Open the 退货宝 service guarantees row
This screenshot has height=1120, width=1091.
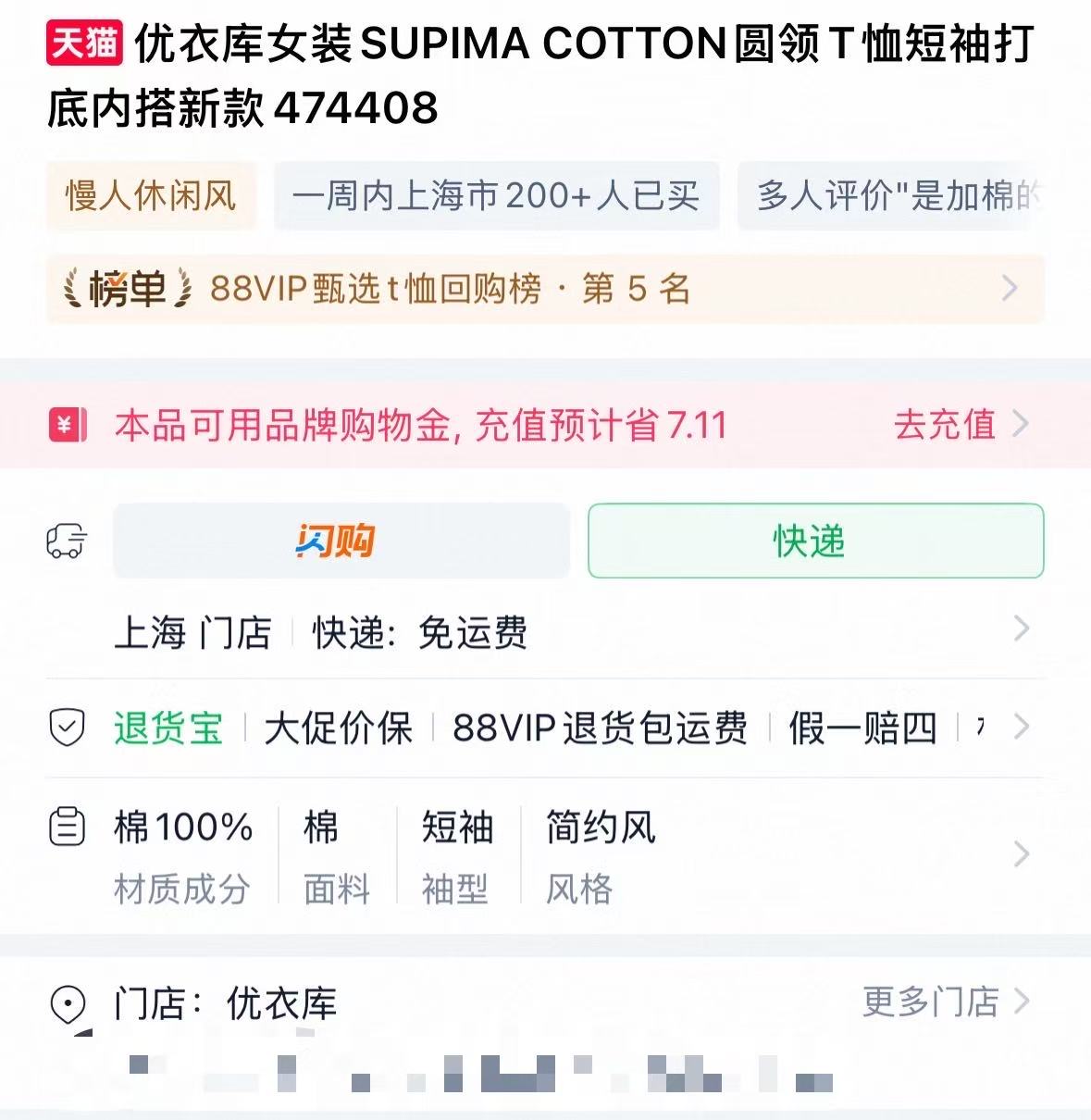(x=544, y=728)
